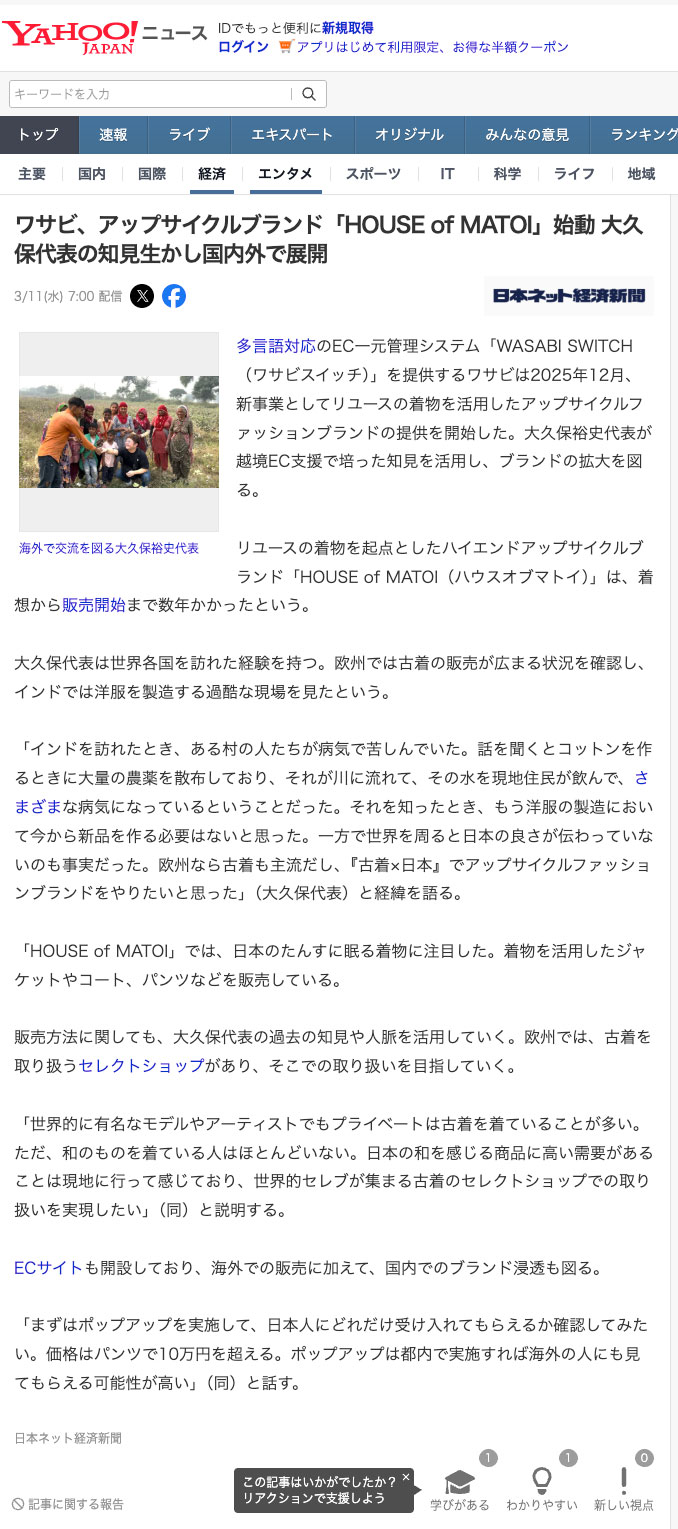Viewport: 678px width, 1529px height.
Task: Follow the ECサイト link
Action: [x=48, y=1268]
